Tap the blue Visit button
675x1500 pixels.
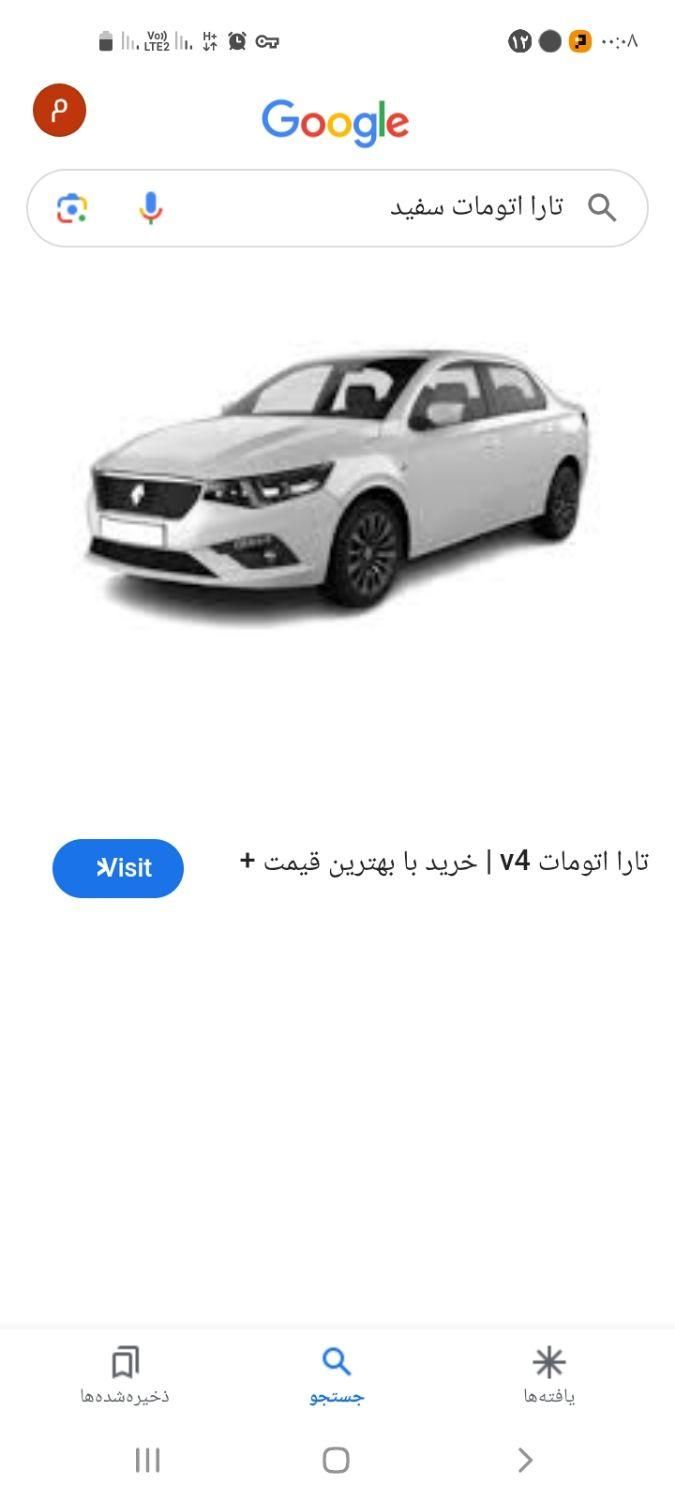point(118,868)
